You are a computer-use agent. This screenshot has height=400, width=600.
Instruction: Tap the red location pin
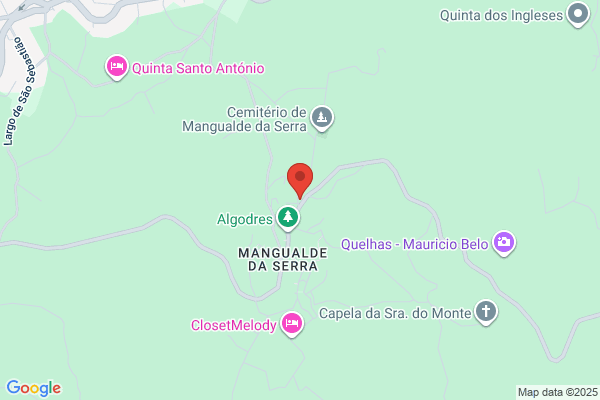(300, 181)
